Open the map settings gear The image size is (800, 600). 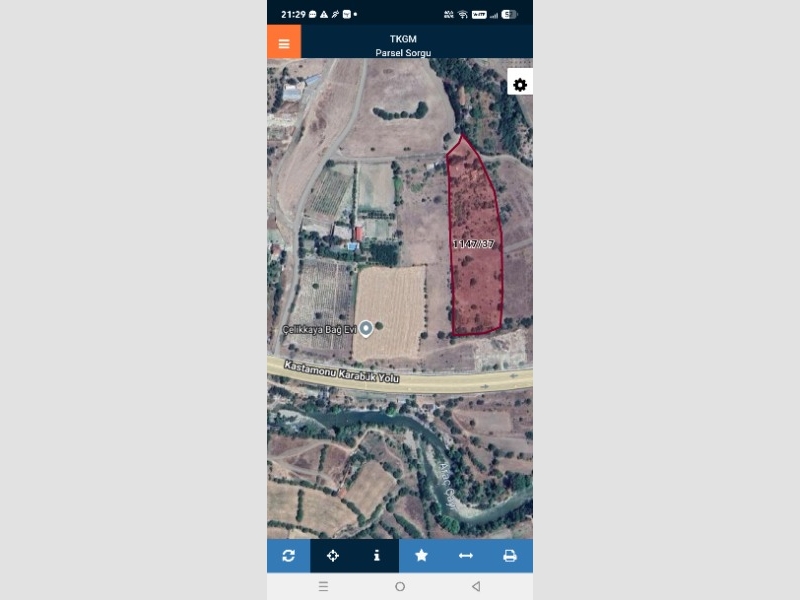pyautogui.click(x=520, y=85)
